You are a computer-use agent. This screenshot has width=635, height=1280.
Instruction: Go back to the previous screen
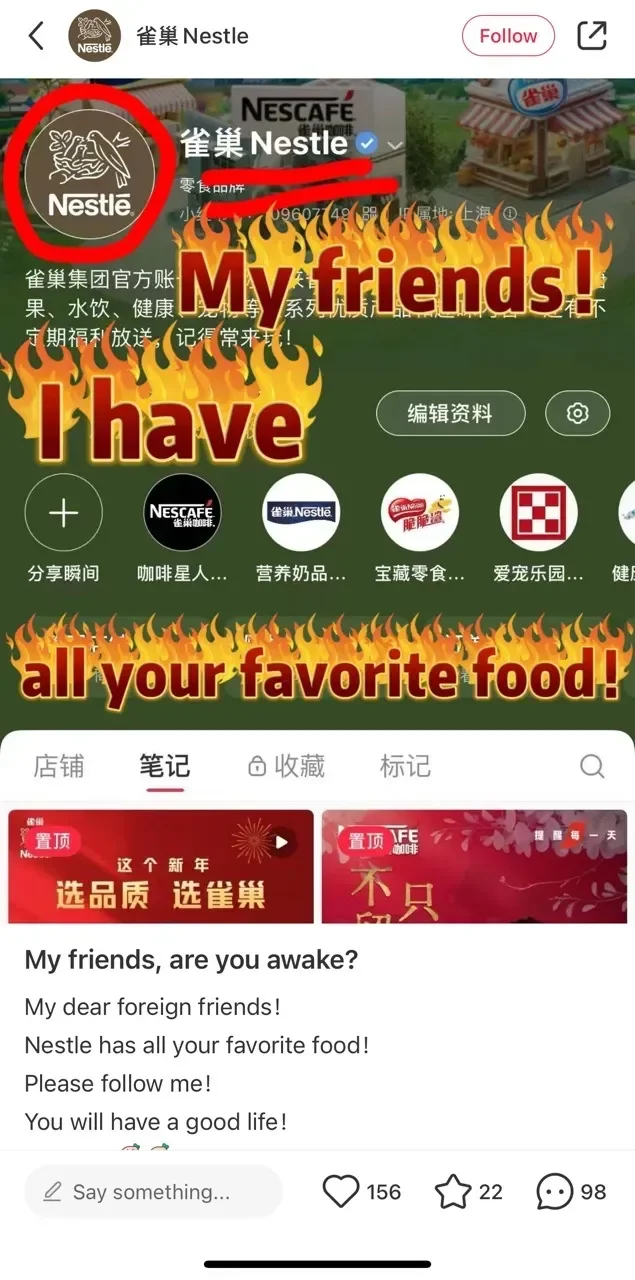point(36,37)
